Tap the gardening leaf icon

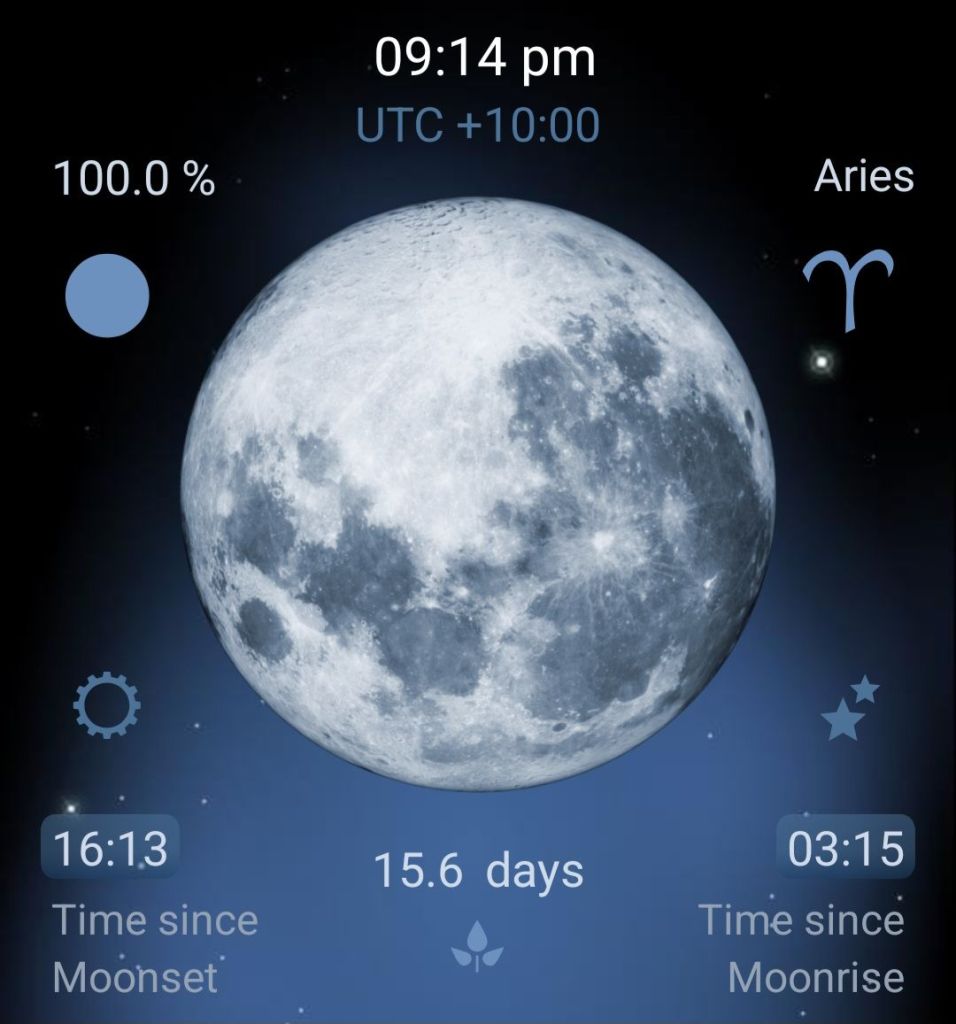[x=477, y=945]
